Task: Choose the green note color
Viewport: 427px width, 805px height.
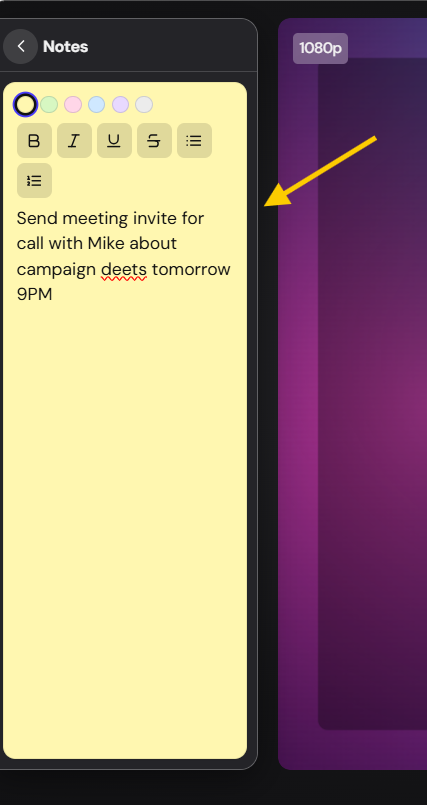Action: pos(49,105)
